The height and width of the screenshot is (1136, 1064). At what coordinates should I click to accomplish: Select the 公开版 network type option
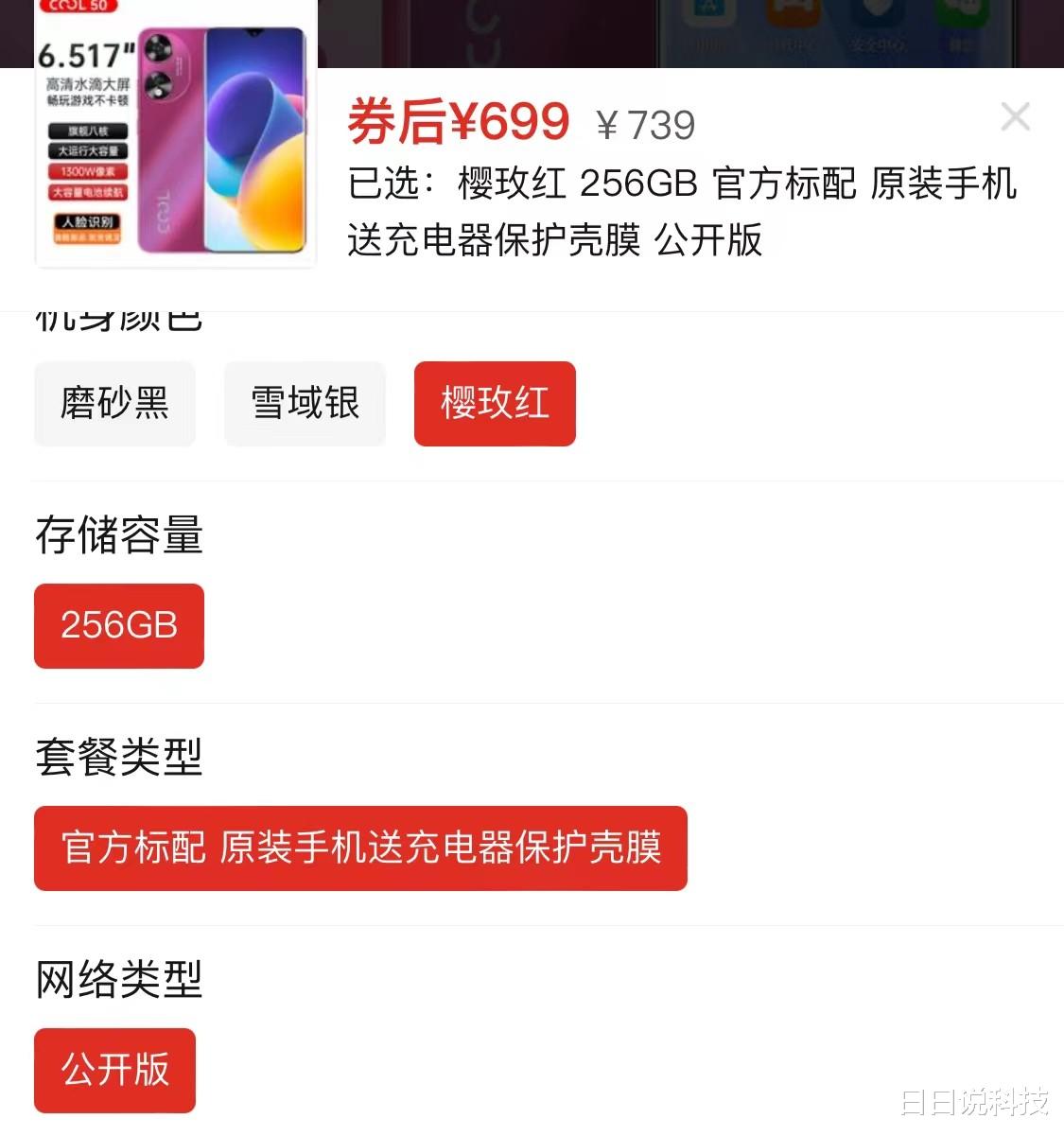[113, 1070]
